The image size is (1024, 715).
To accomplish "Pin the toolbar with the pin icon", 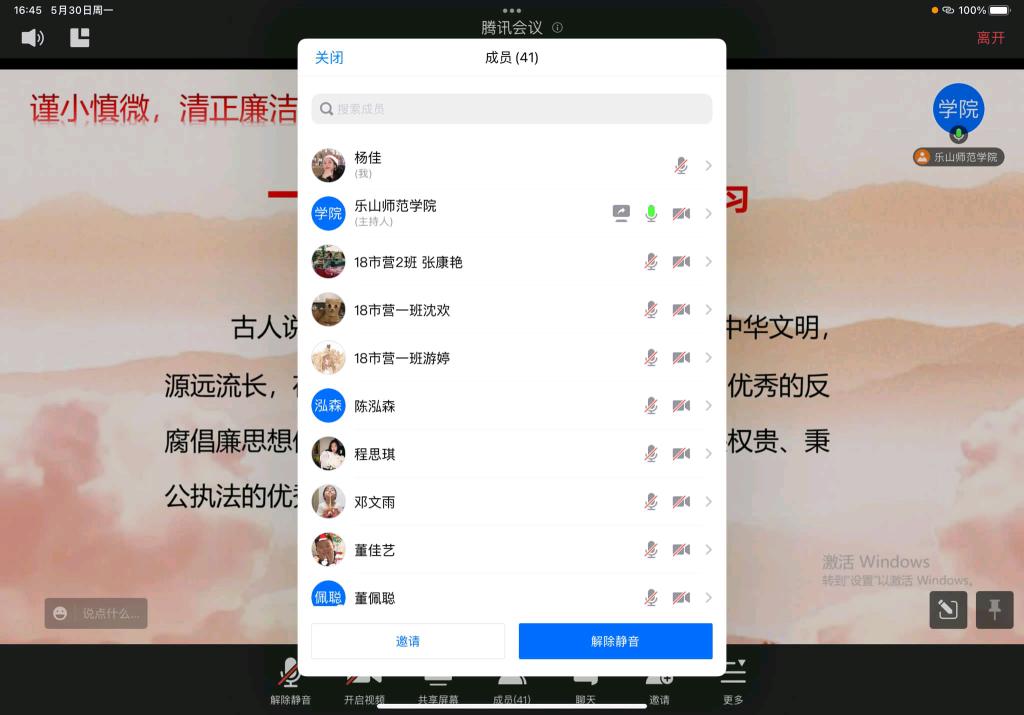I will (994, 610).
